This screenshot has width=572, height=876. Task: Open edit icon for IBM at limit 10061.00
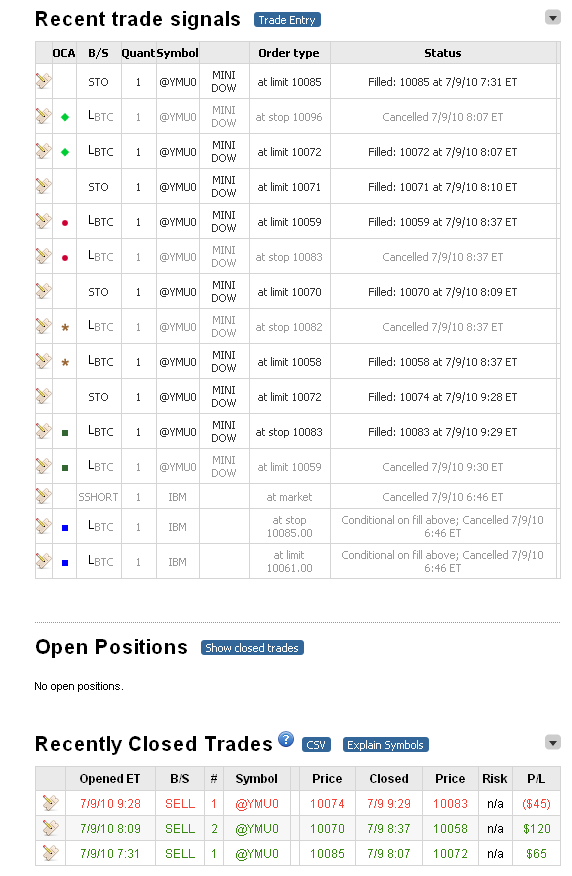pyautogui.click(x=44, y=561)
